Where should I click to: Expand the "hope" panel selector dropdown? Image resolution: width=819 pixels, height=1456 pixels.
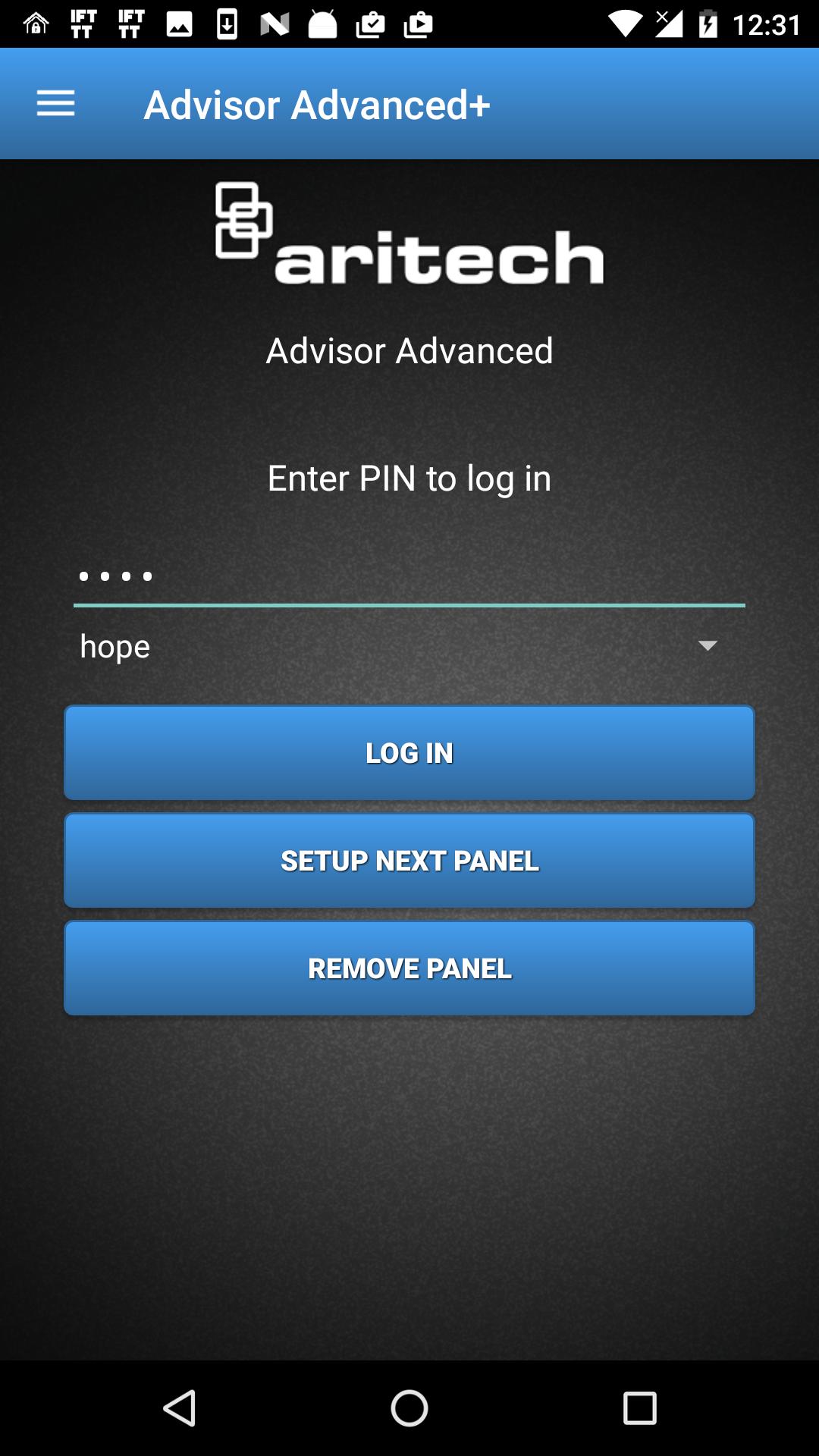click(706, 647)
